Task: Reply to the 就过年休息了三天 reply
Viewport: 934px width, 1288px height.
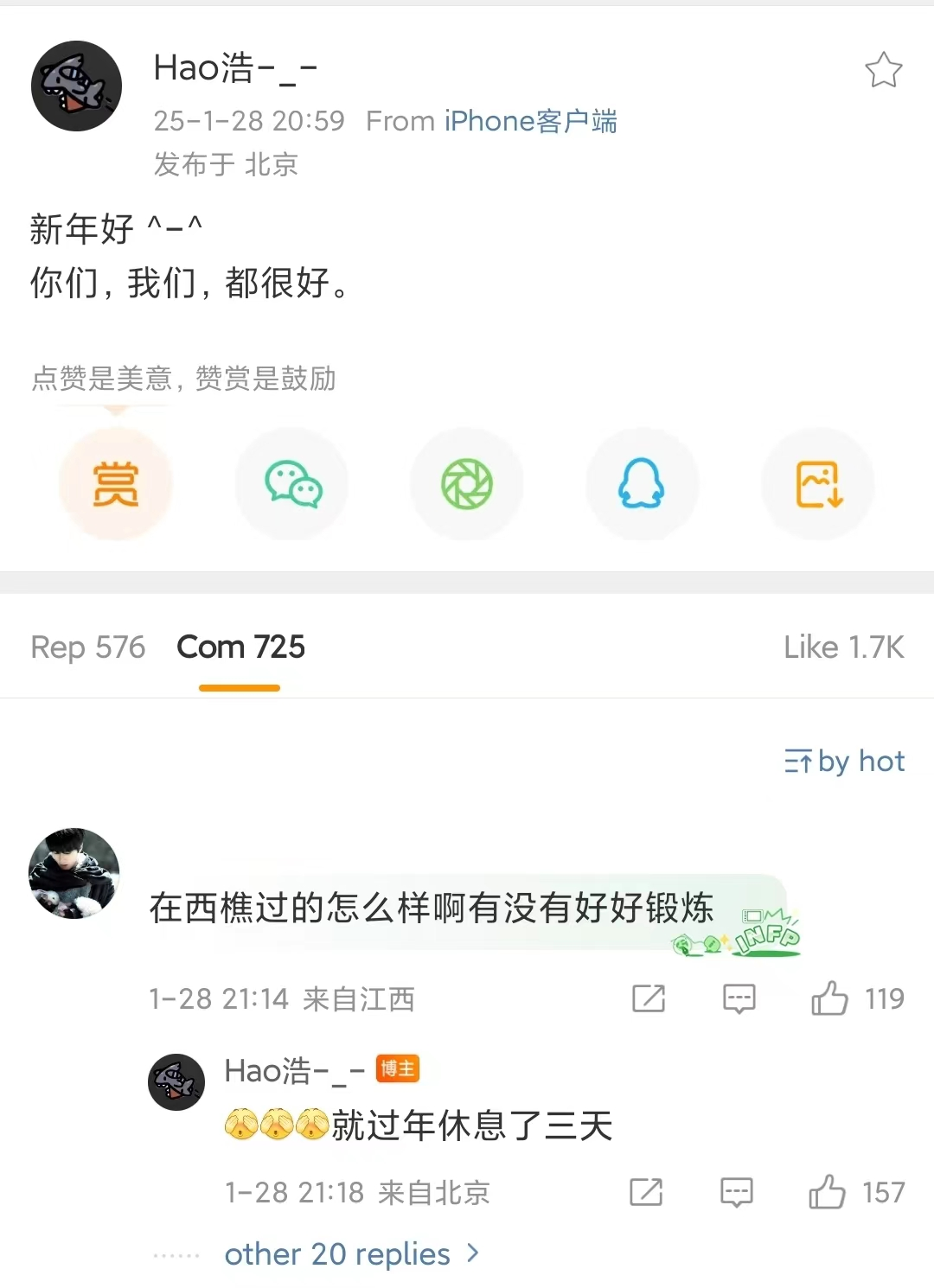Action: tap(737, 1192)
